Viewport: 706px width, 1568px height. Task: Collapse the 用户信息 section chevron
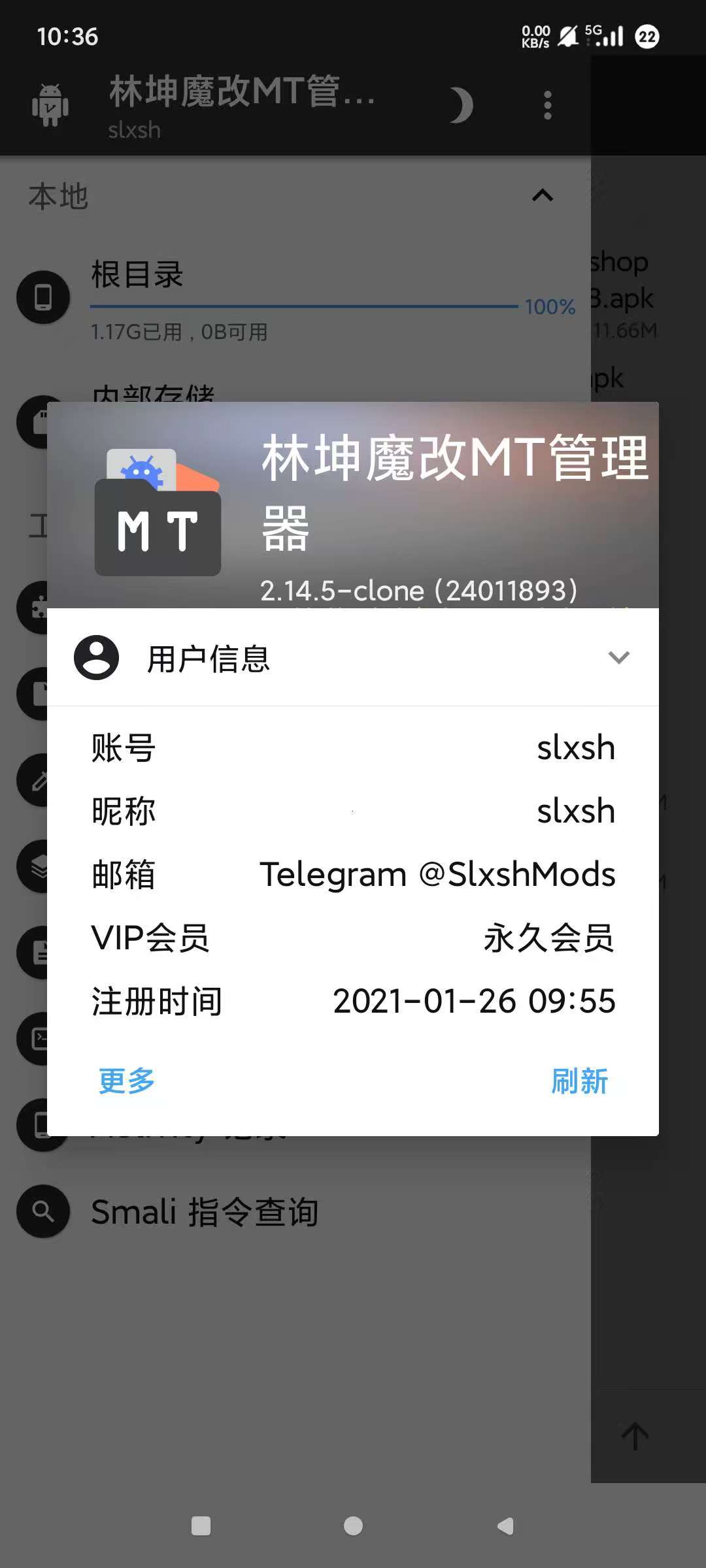618,657
